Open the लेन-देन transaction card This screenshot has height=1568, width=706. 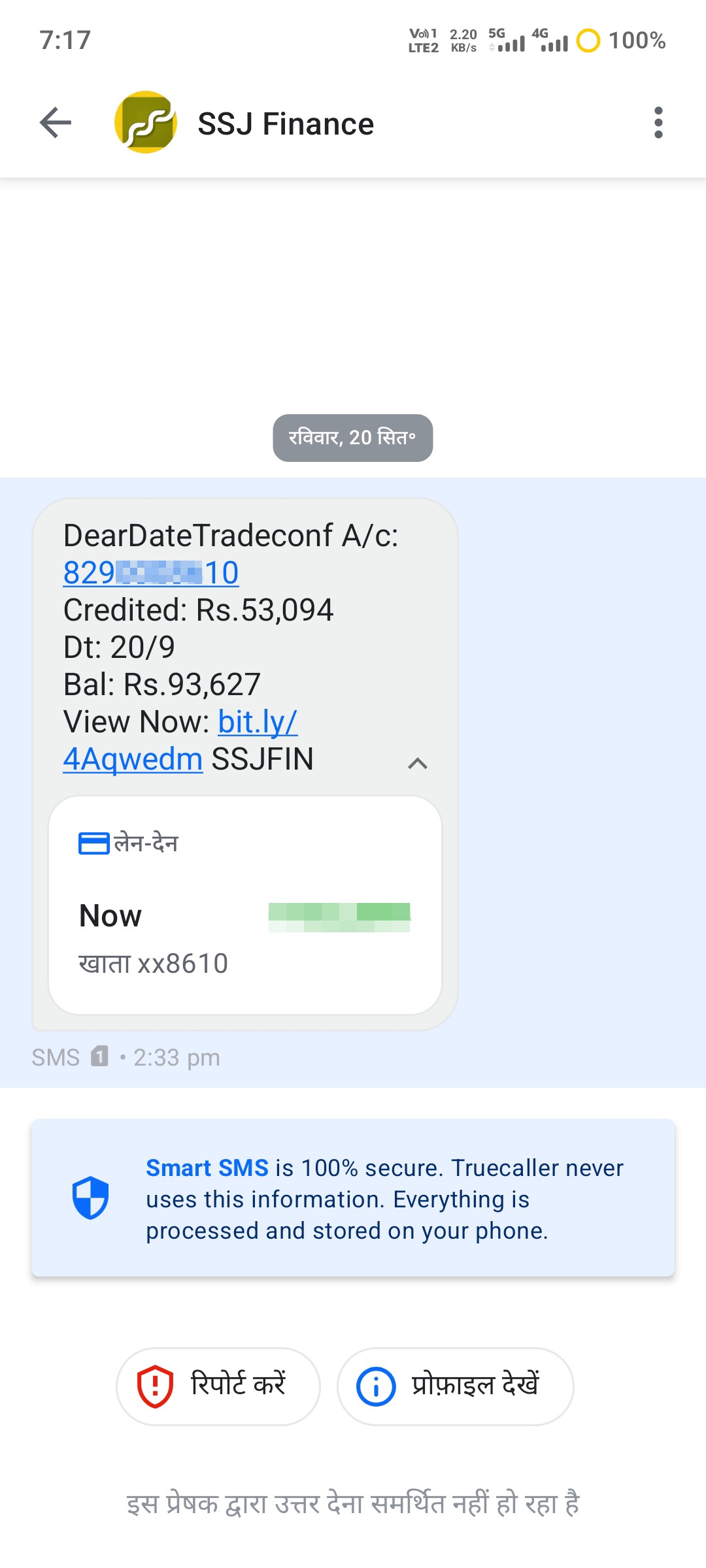pyautogui.click(x=245, y=906)
